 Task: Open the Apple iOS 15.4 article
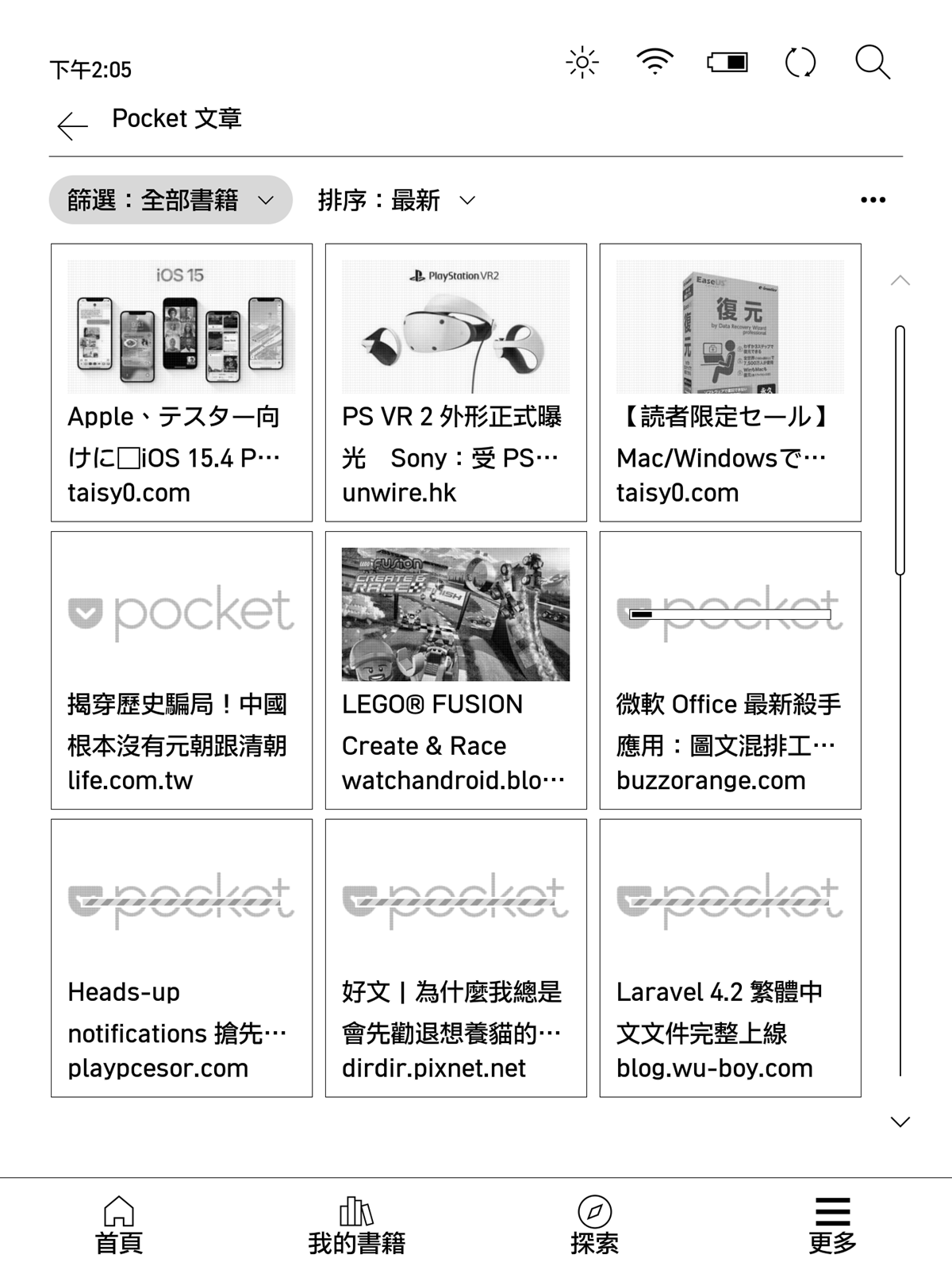tap(182, 383)
